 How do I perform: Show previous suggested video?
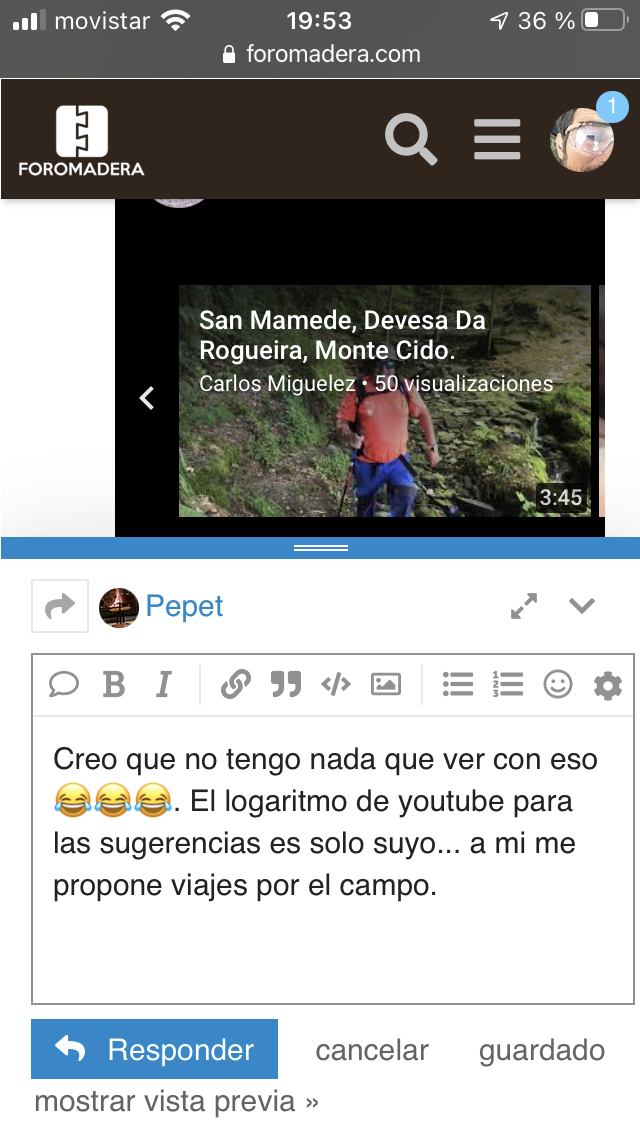coord(147,398)
